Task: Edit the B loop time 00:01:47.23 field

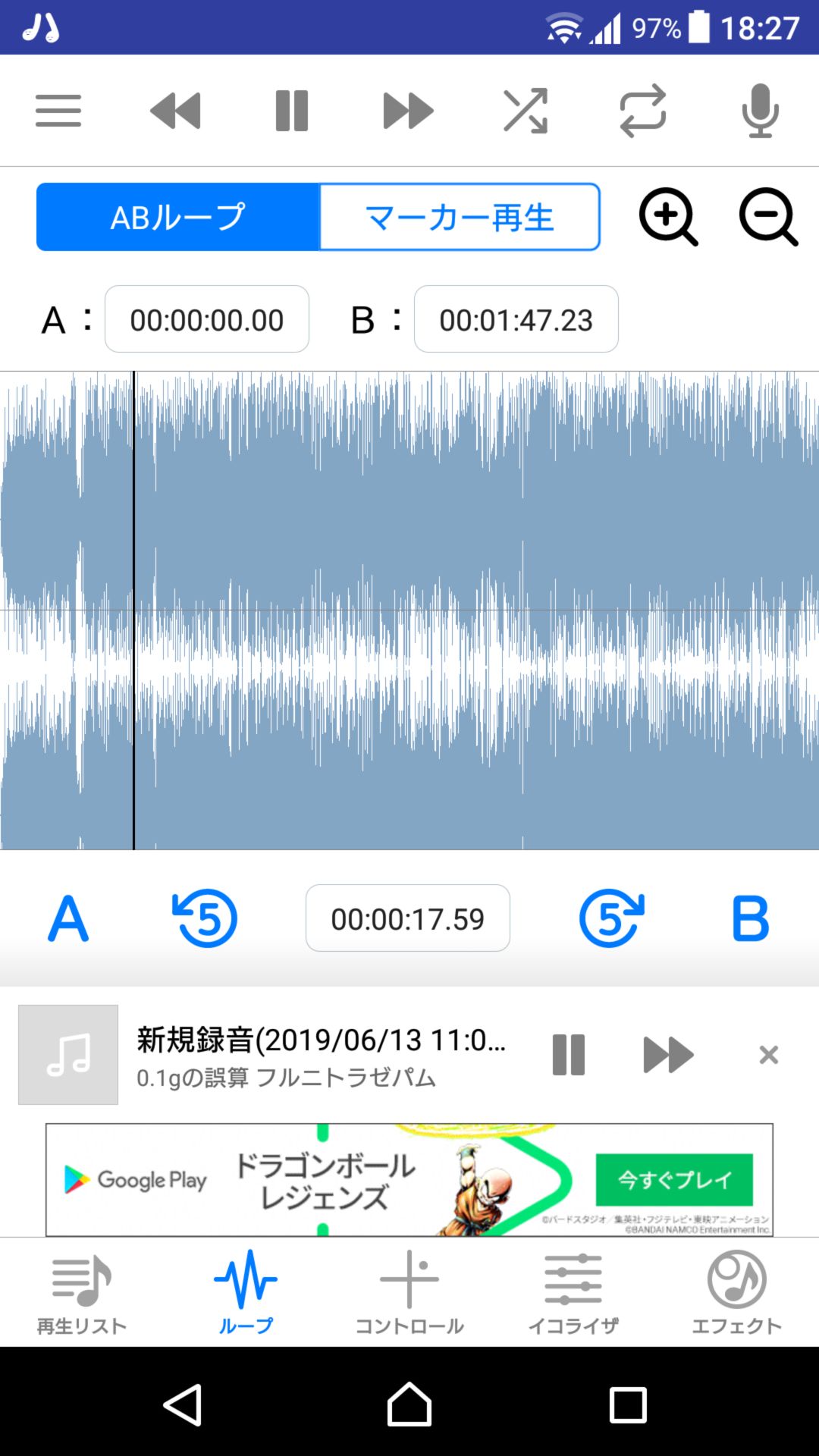Action: coord(516,319)
